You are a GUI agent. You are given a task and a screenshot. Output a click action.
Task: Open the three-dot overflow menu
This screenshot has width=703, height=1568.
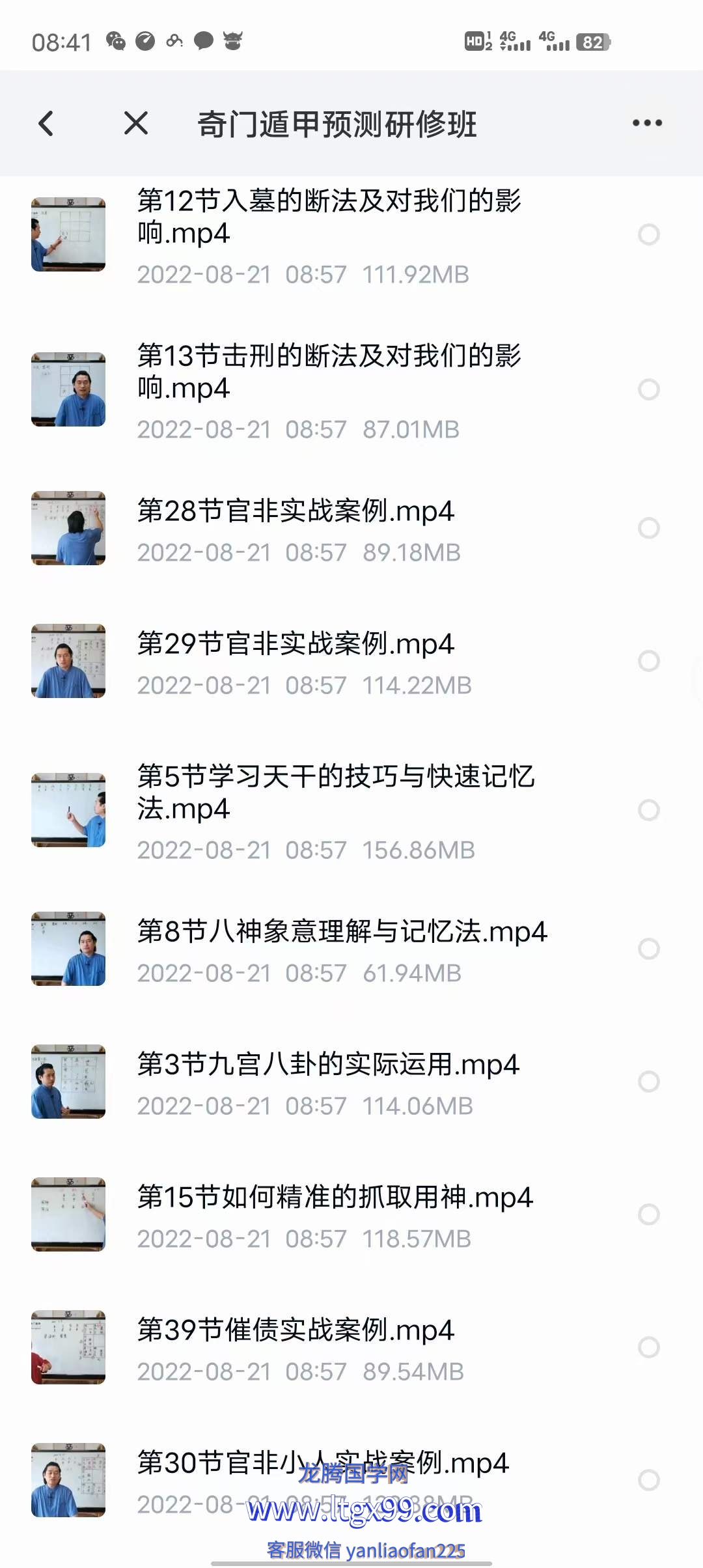coord(647,123)
